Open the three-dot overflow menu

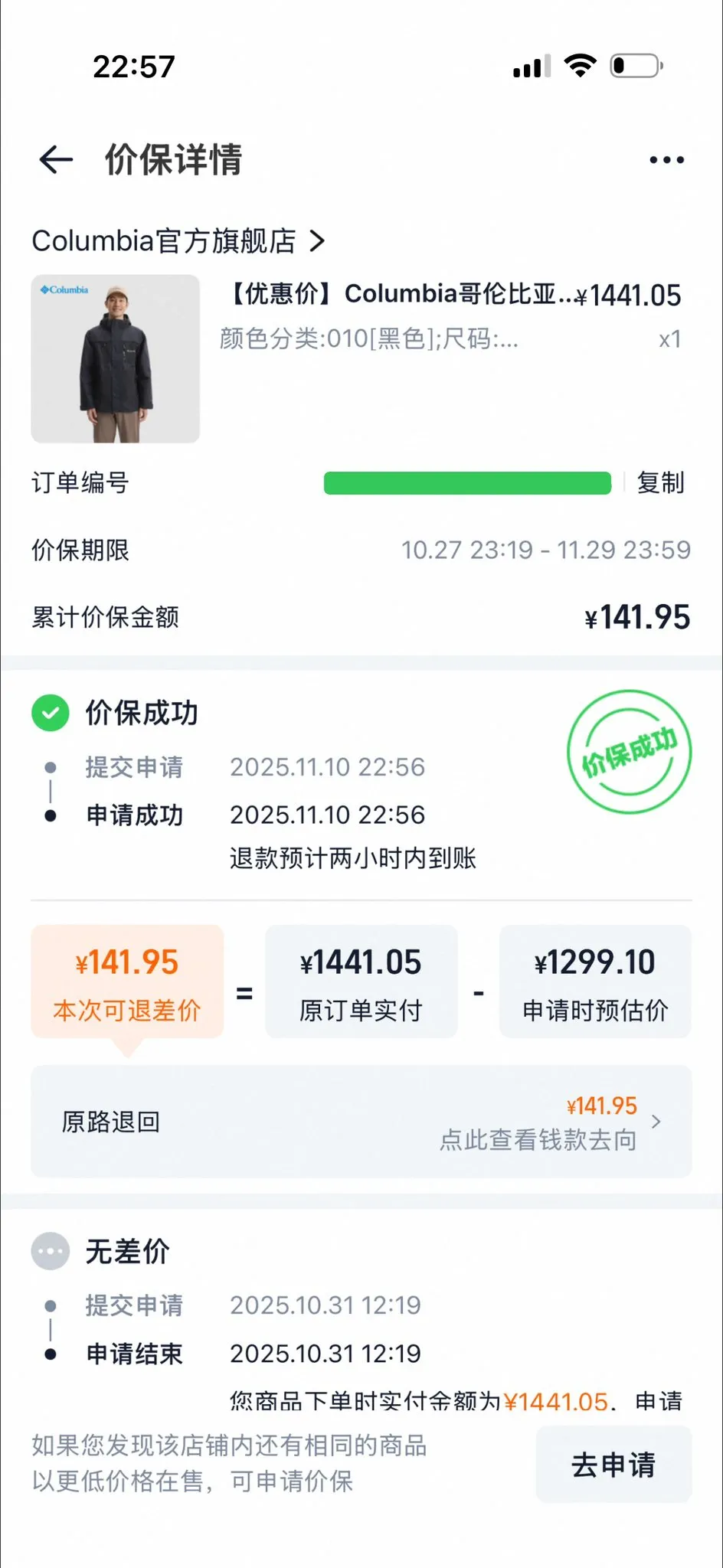pos(666,159)
